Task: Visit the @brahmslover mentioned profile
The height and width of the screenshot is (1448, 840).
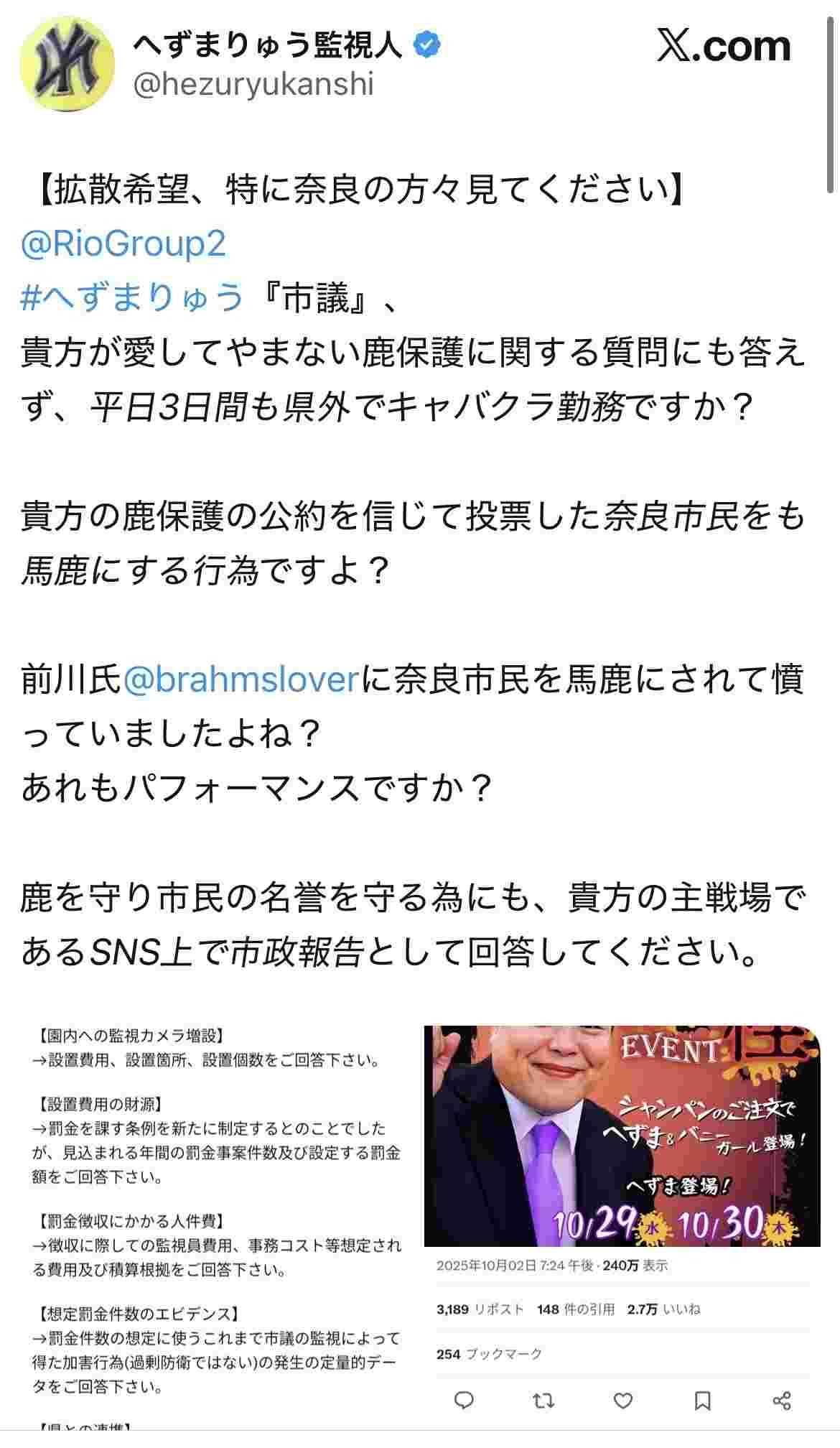Action: (x=241, y=679)
